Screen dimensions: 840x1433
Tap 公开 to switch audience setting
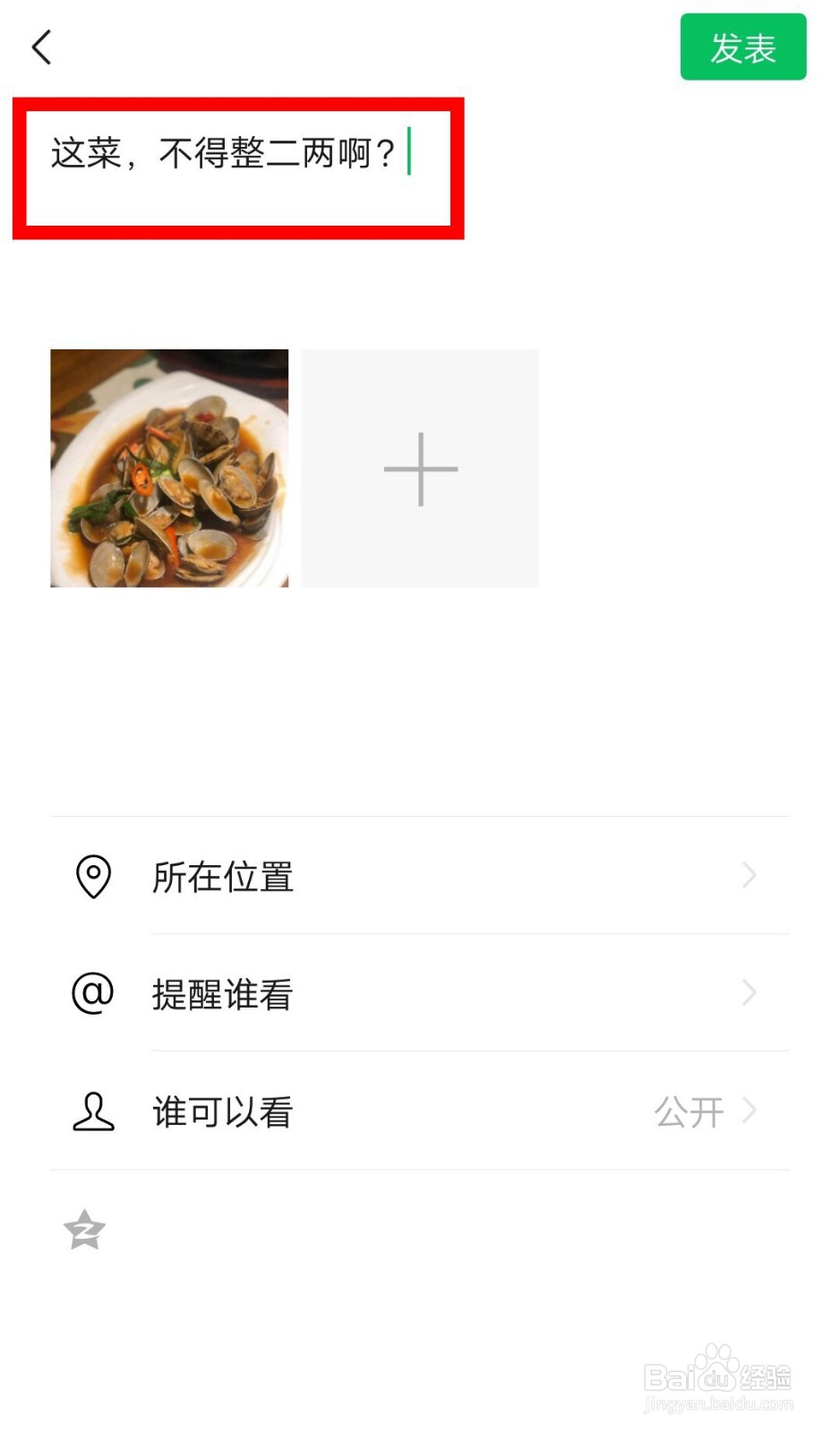[x=688, y=1111]
